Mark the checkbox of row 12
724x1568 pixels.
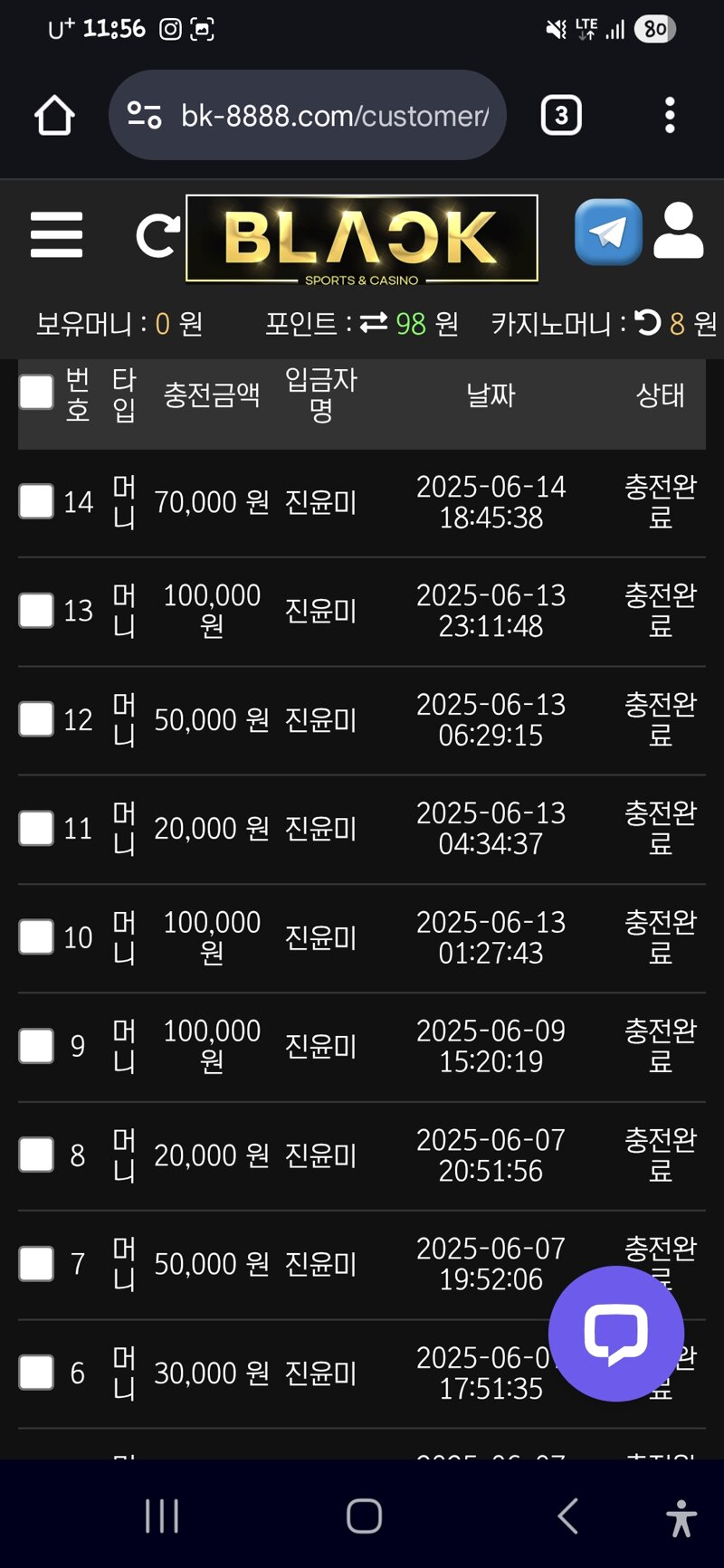[36, 719]
